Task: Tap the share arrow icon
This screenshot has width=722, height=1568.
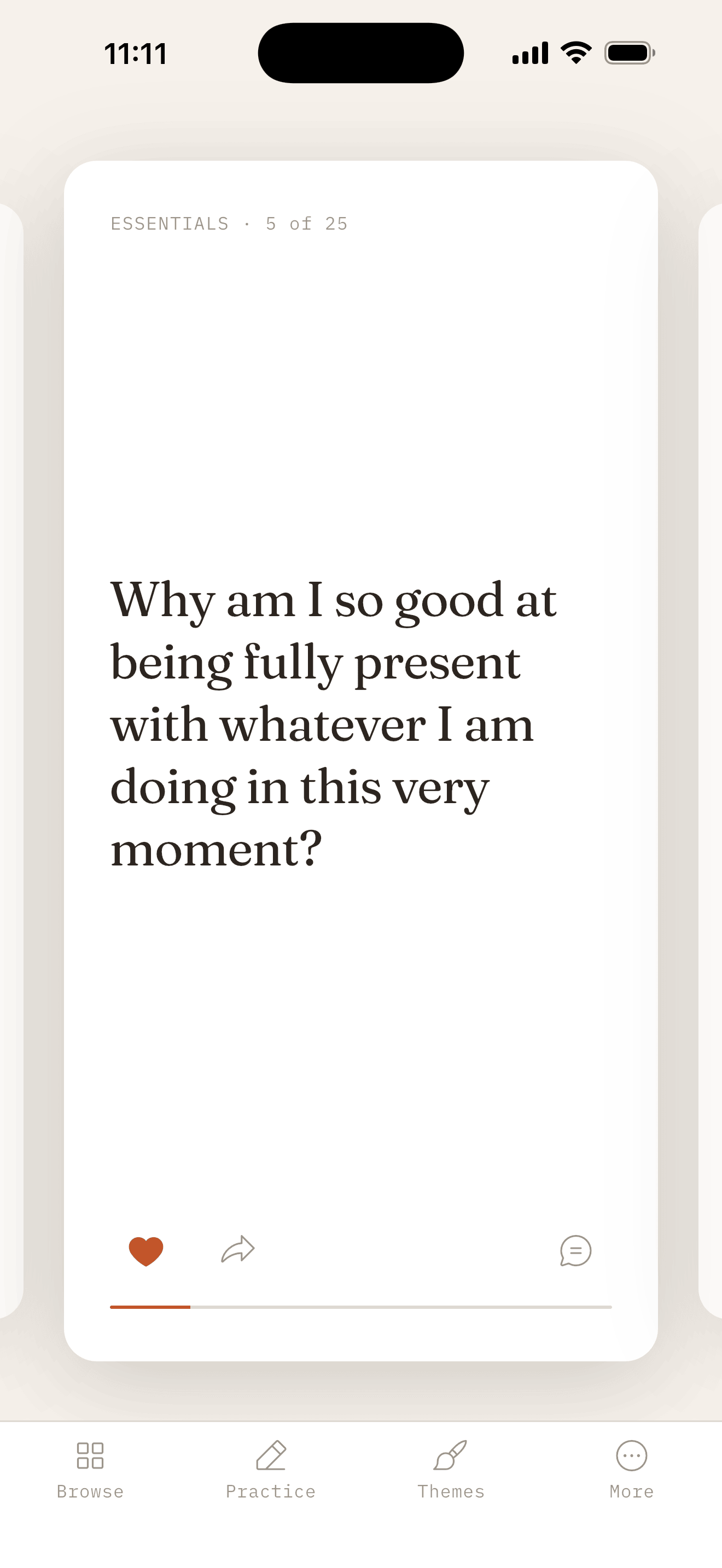Action: tap(238, 1249)
